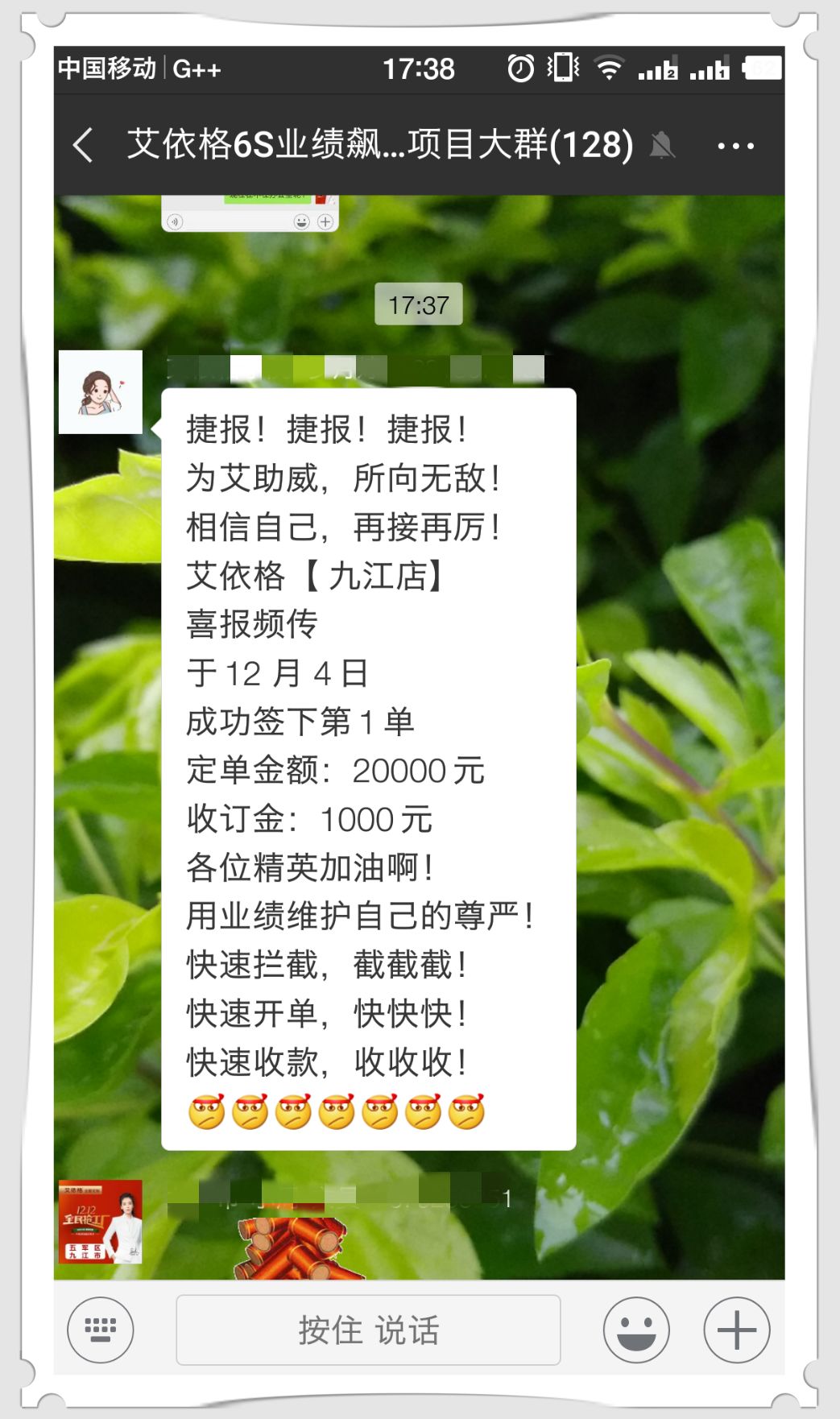Tap the 按住 说话 voice button
Viewport: 840px width, 1419px height.
368,1330
